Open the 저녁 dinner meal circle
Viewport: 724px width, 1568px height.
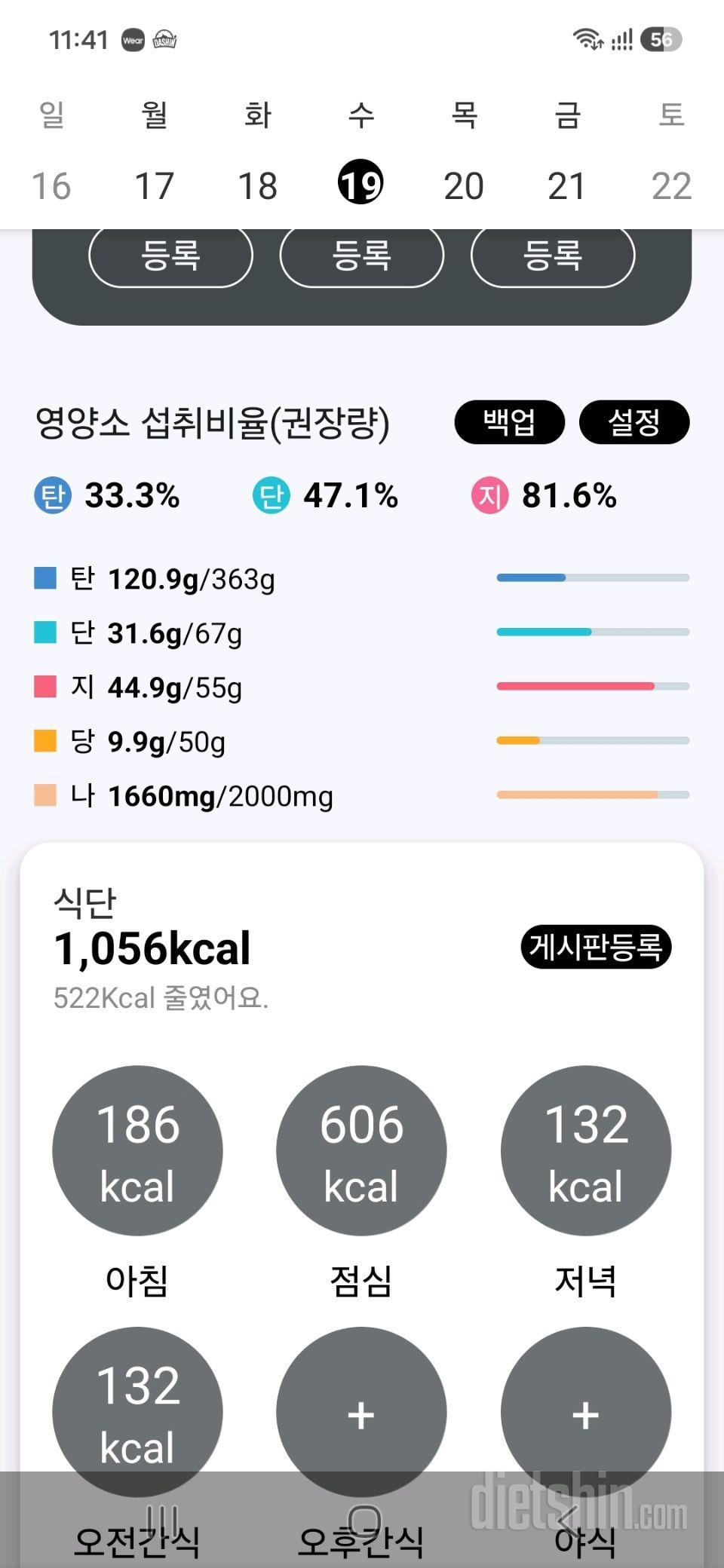pos(586,1150)
